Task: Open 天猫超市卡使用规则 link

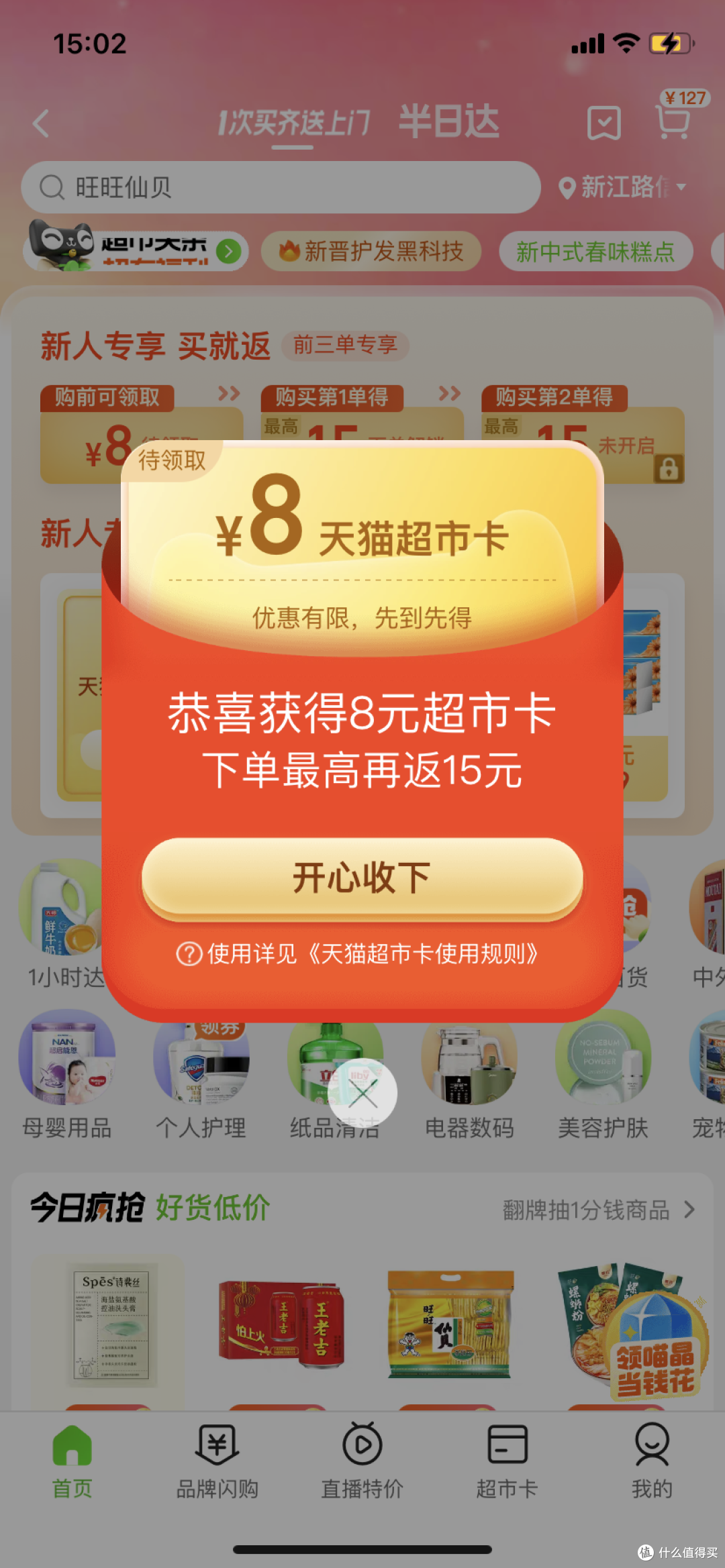Action: (358, 953)
